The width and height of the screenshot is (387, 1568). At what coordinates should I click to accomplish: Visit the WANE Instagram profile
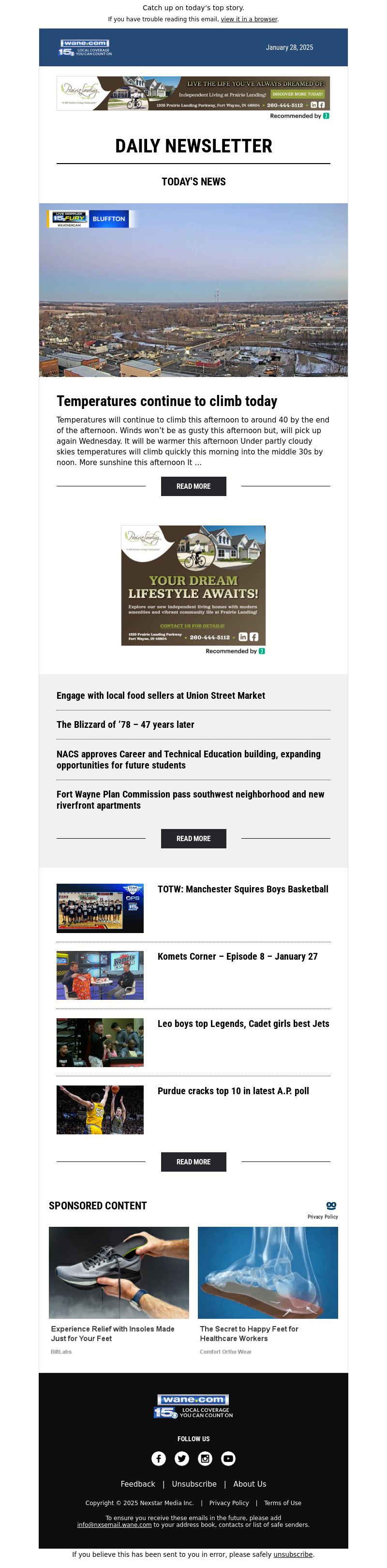[205, 1459]
